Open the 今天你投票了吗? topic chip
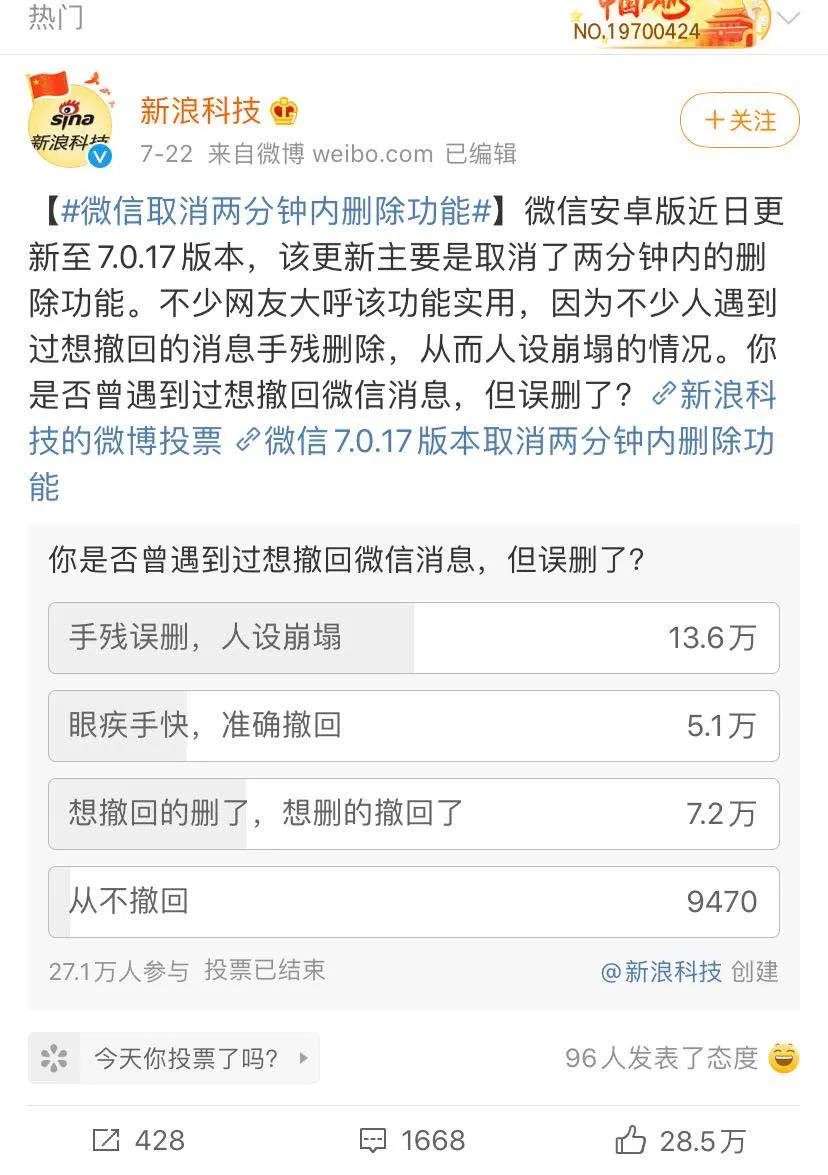The width and height of the screenshot is (828, 1175). click(x=174, y=1058)
